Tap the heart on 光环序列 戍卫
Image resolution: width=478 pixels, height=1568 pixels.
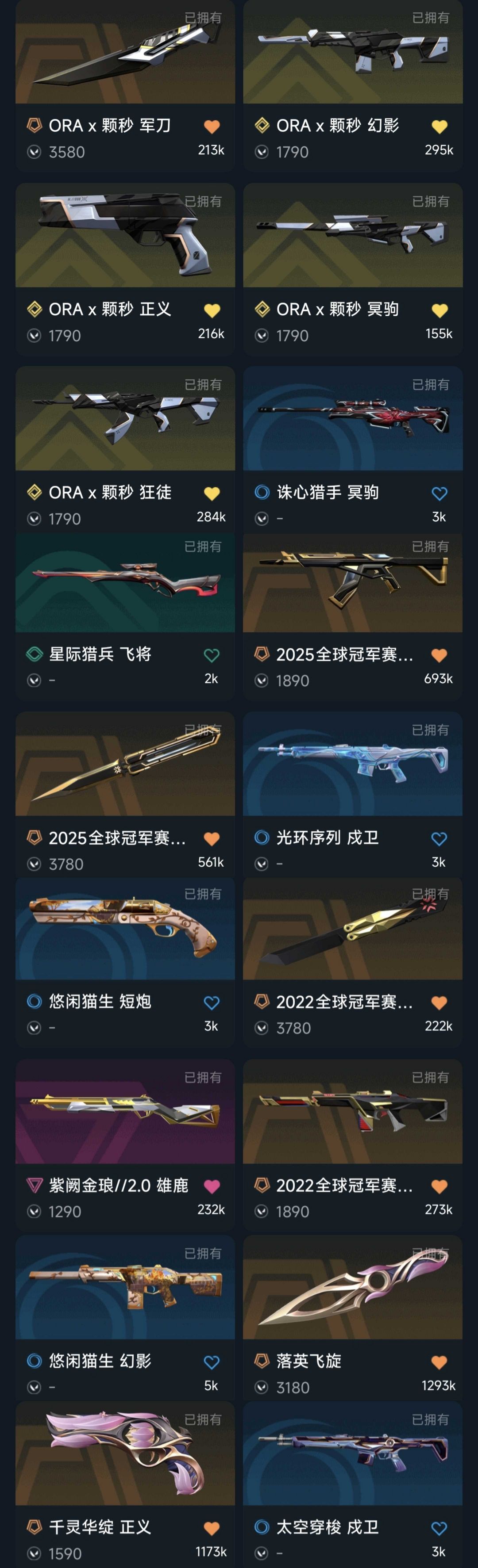pos(439,839)
